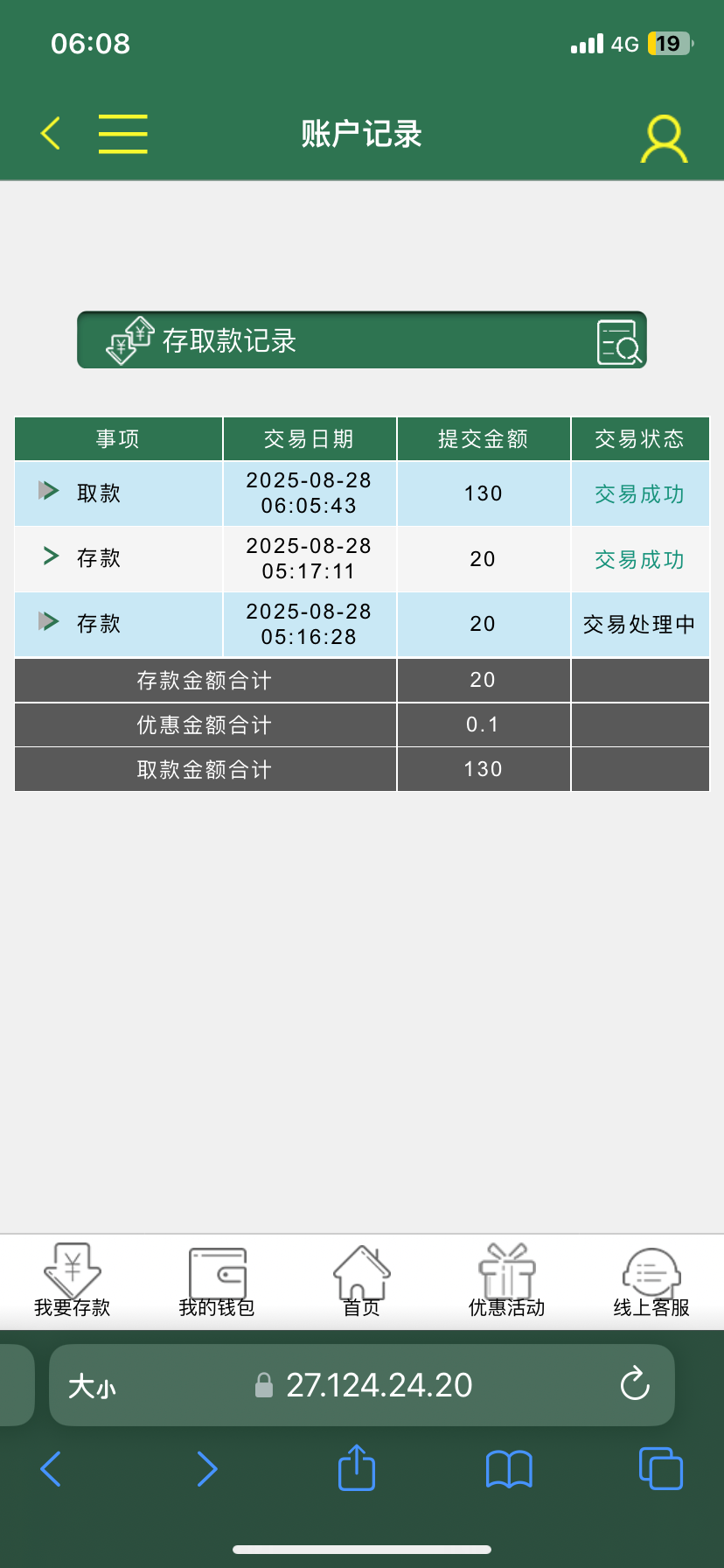Go to the 首页 tab
Screen dimensions: 724x1568
point(361,1281)
